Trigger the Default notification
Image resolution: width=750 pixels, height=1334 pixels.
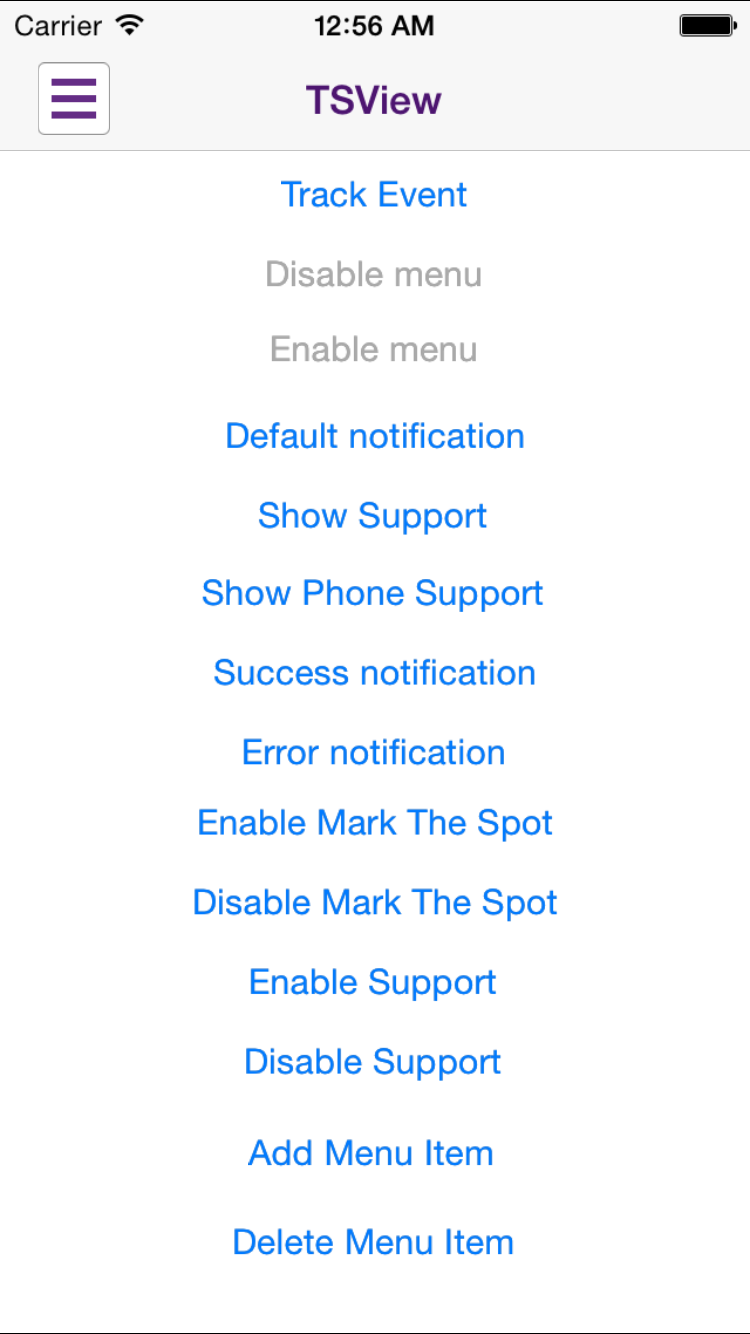(374, 436)
